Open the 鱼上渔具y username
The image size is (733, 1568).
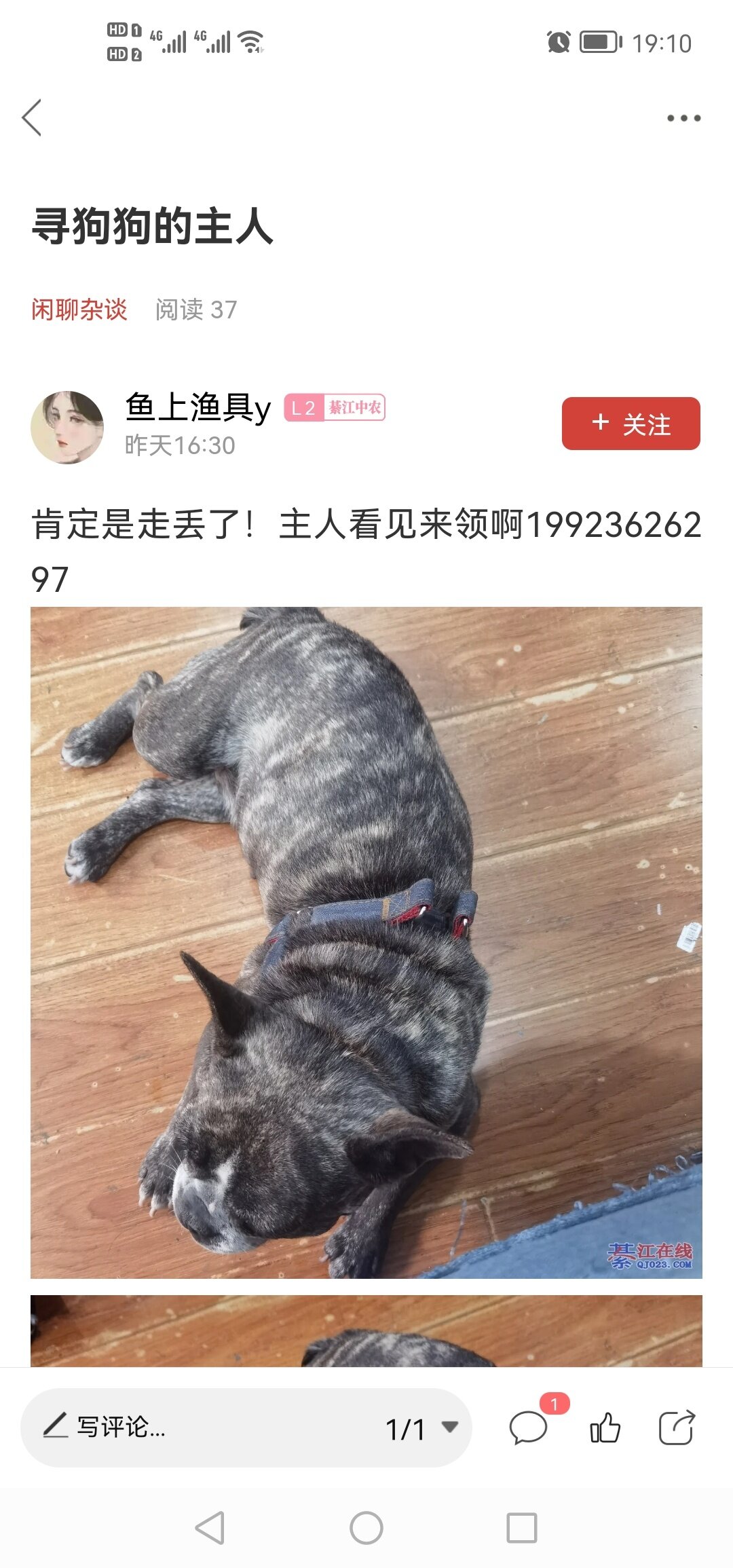198,407
